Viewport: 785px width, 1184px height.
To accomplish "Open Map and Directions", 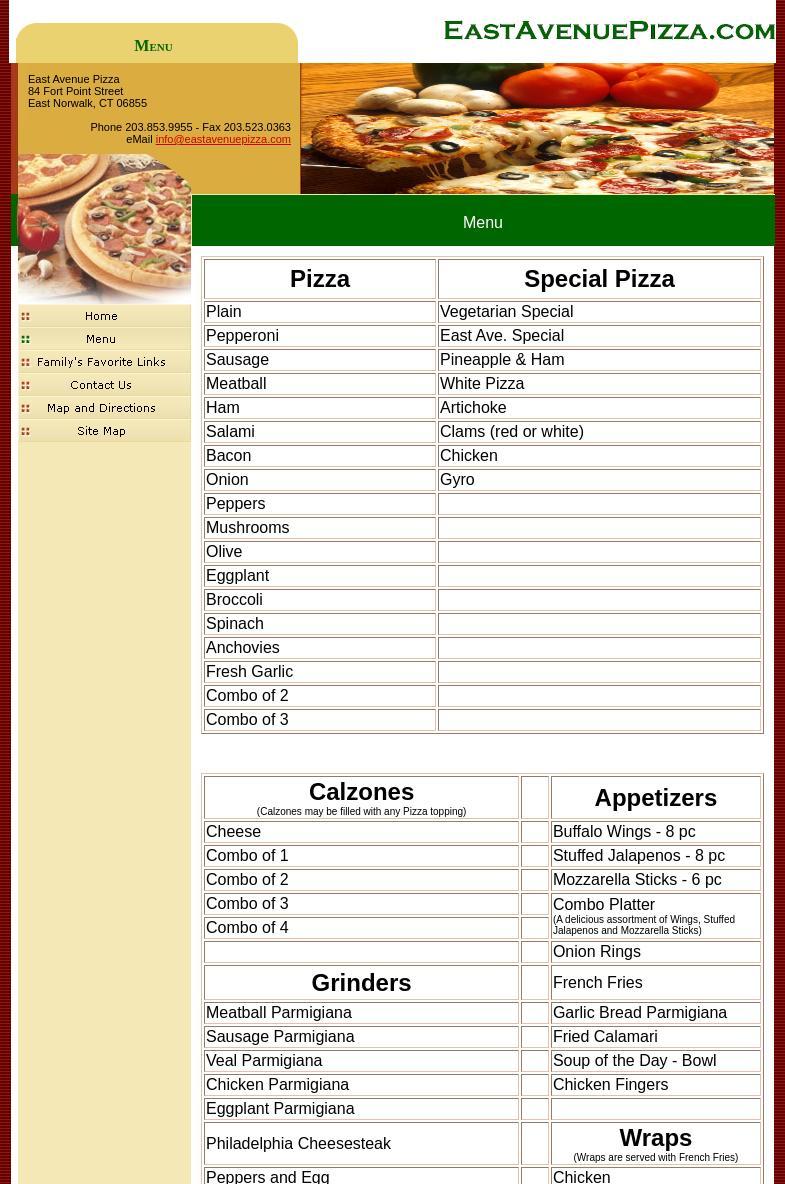I will 102,408.
